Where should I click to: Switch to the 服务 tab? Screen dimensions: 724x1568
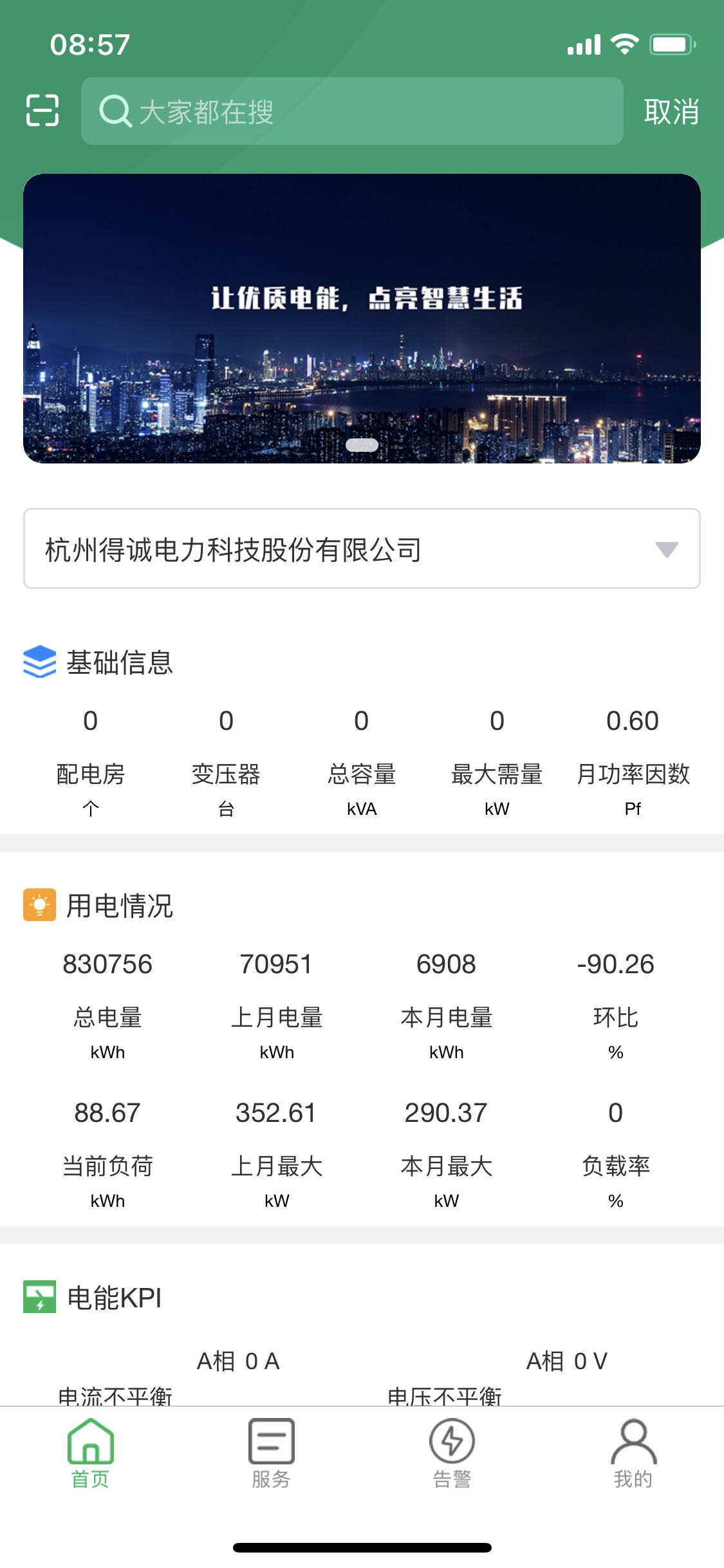pos(271,1453)
